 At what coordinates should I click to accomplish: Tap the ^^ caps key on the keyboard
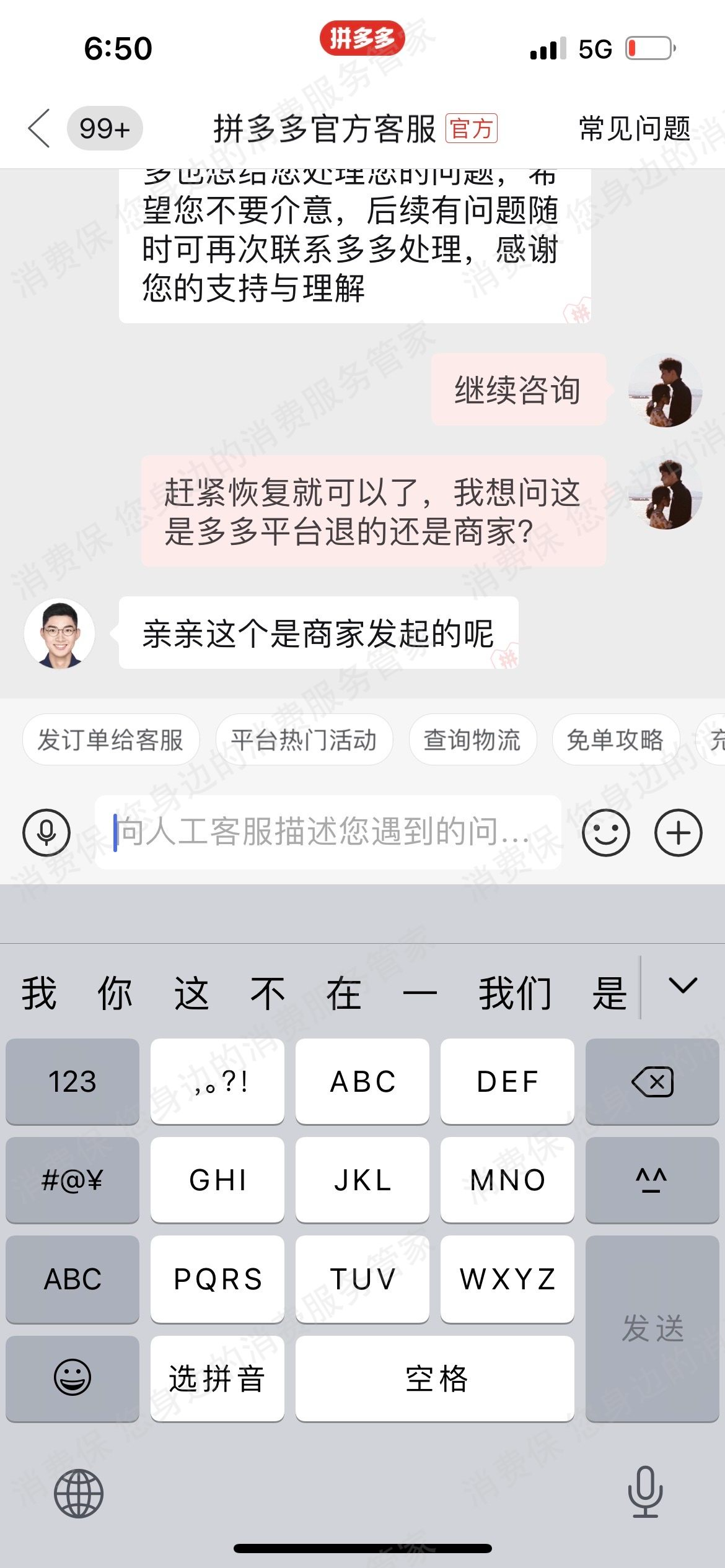point(651,1181)
